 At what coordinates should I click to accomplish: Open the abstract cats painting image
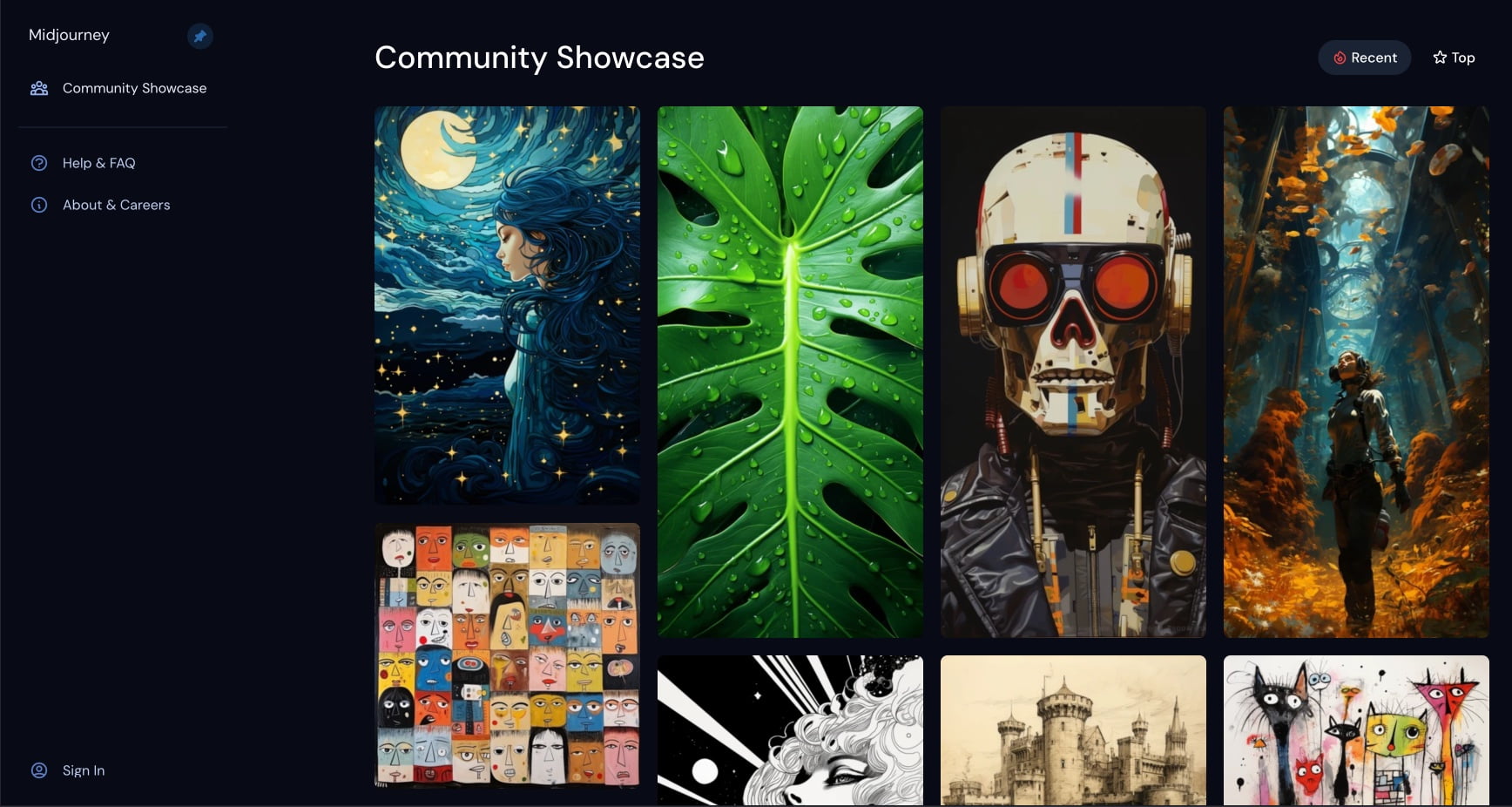1356,730
